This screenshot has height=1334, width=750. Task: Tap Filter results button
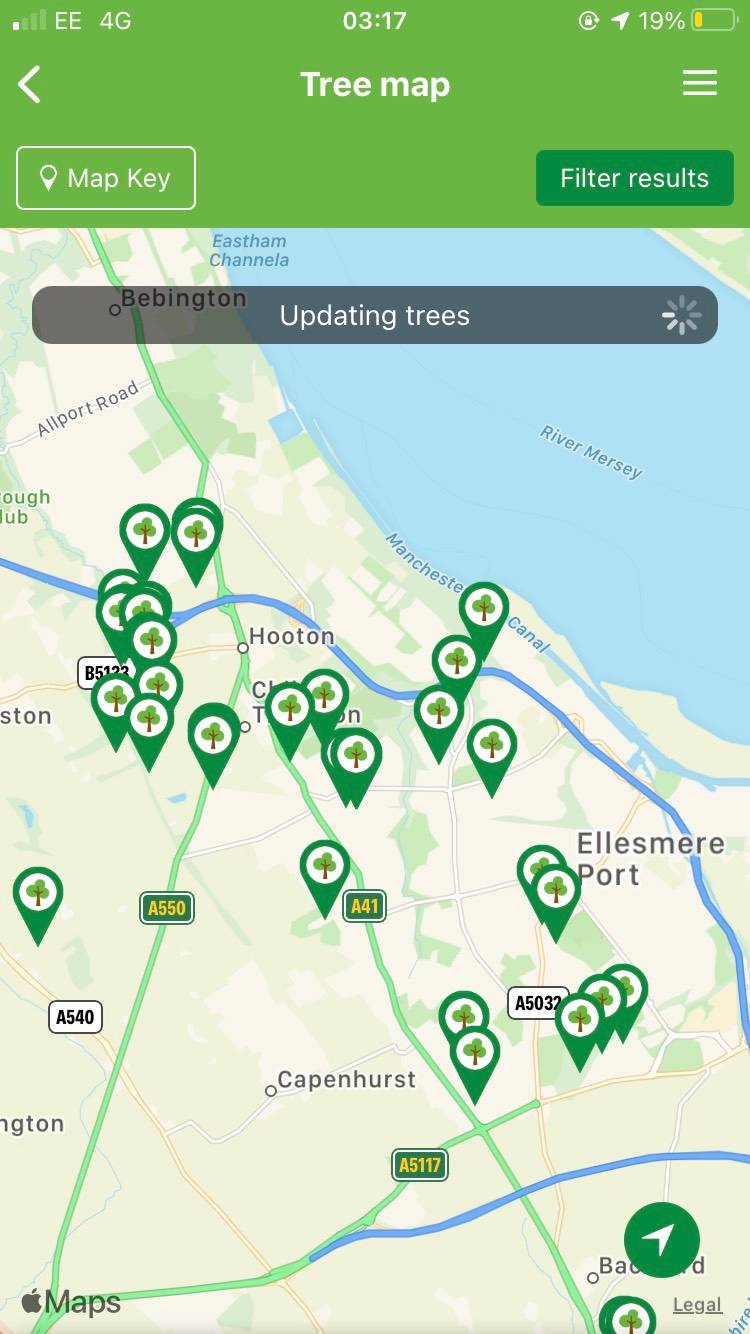[x=634, y=178]
